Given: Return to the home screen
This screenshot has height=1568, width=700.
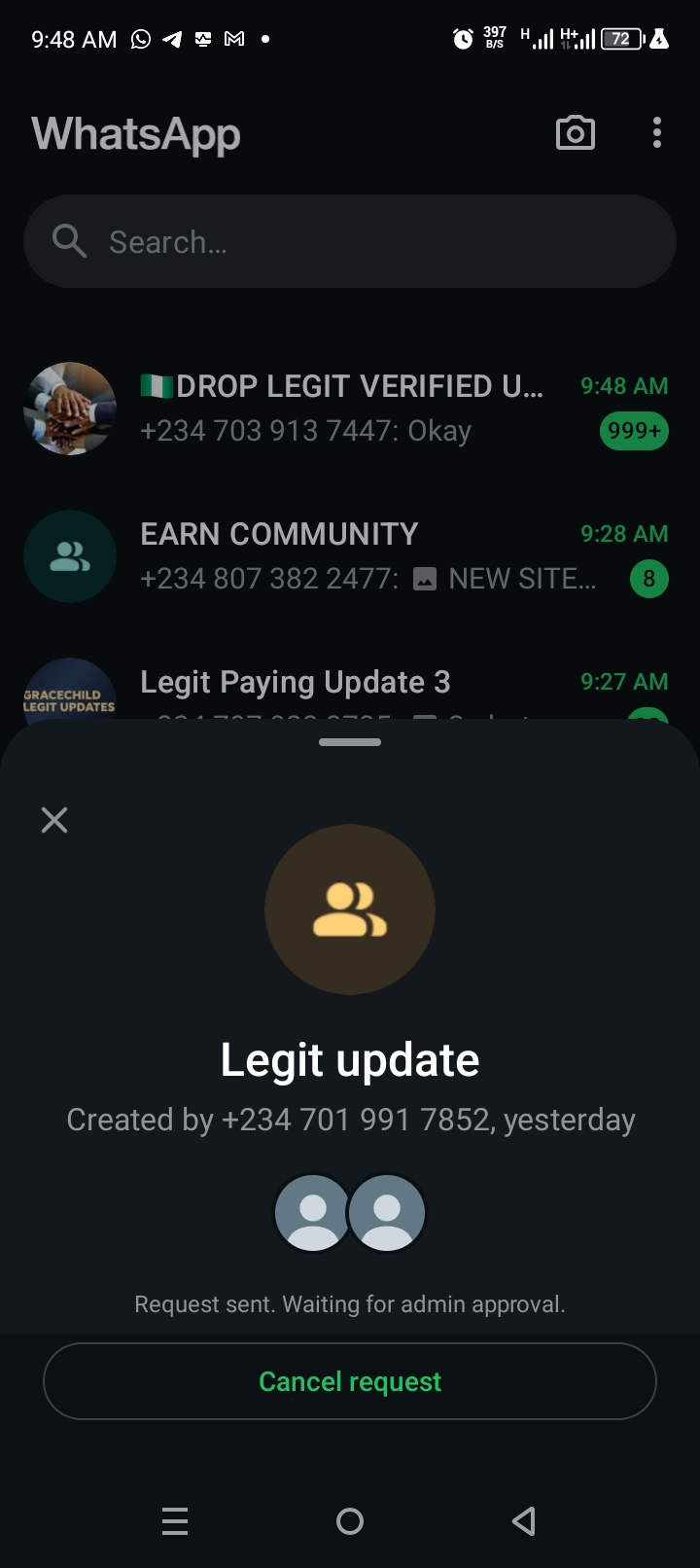Looking at the screenshot, I should (350, 1521).
